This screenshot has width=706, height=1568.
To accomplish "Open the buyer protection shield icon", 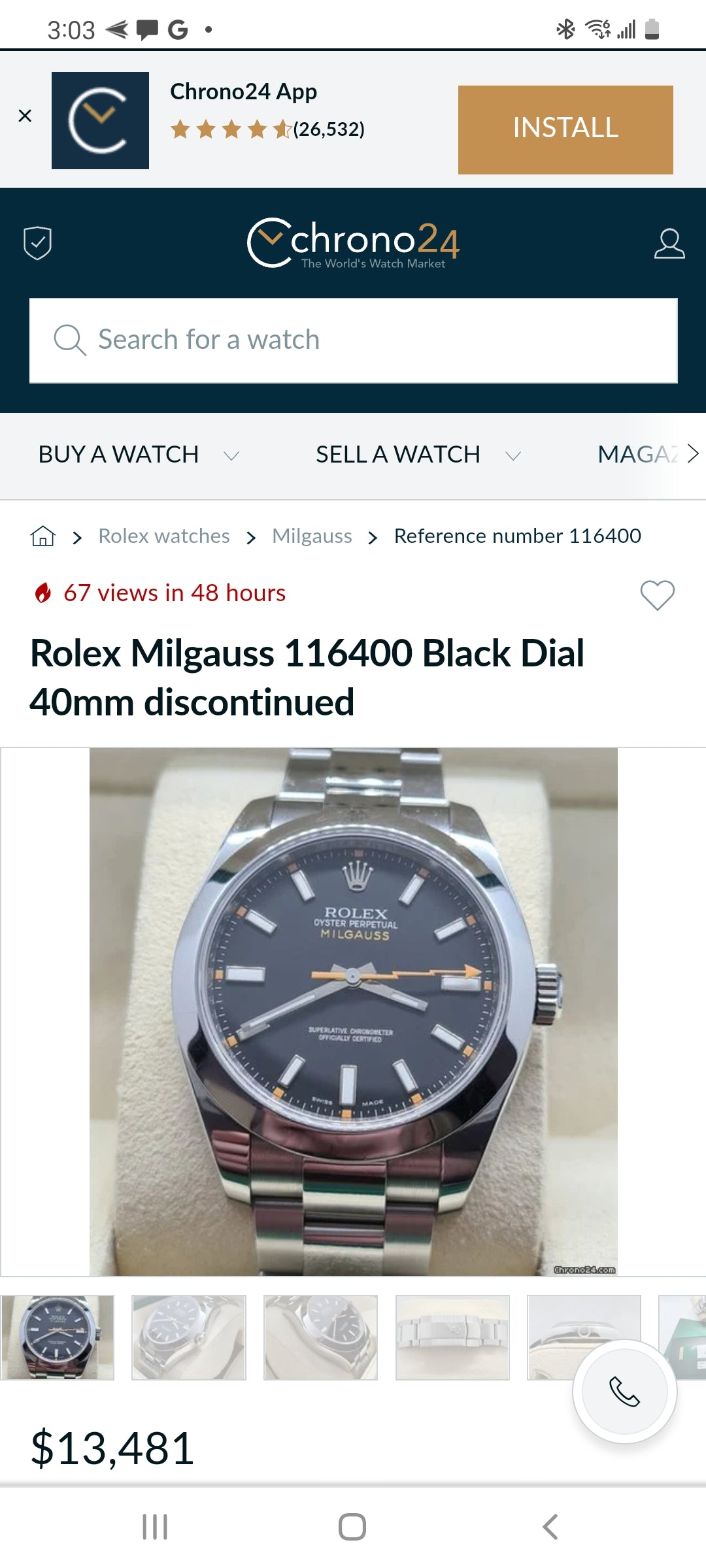I will click(37, 243).
